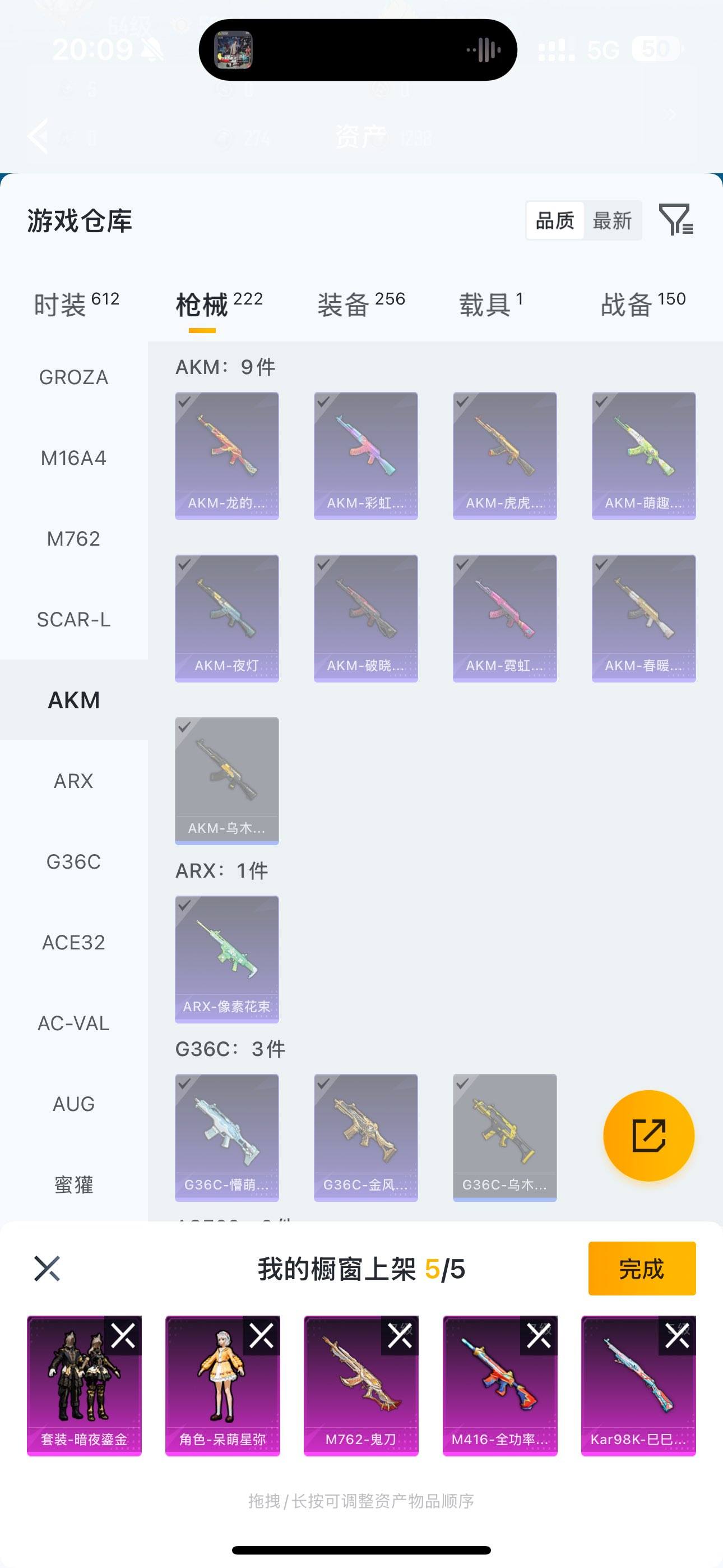Choose the G36C-金风 skin tile
Image resolution: width=723 pixels, height=1568 pixels.
click(x=366, y=1137)
